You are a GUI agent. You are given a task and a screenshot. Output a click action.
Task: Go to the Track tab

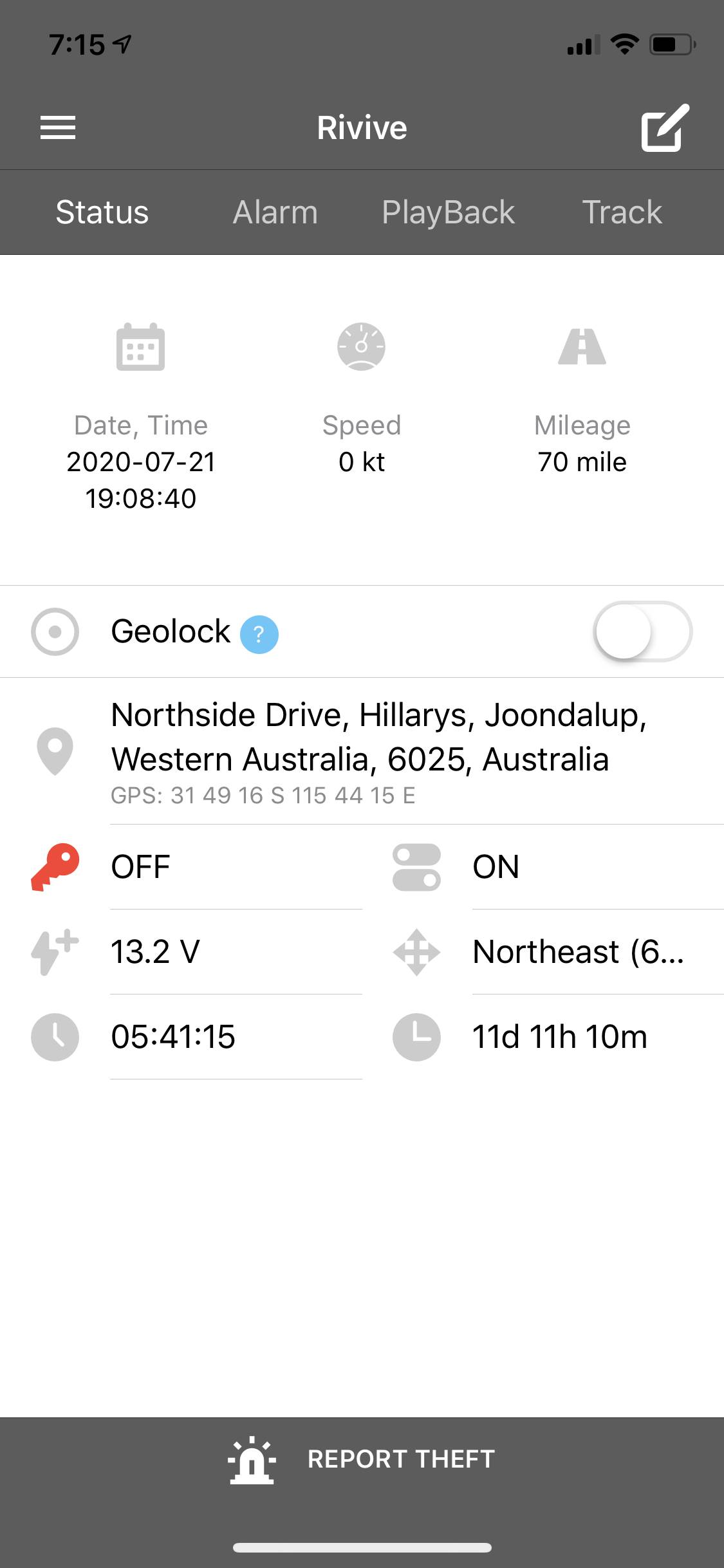pyautogui.click(x=622, y=212)
